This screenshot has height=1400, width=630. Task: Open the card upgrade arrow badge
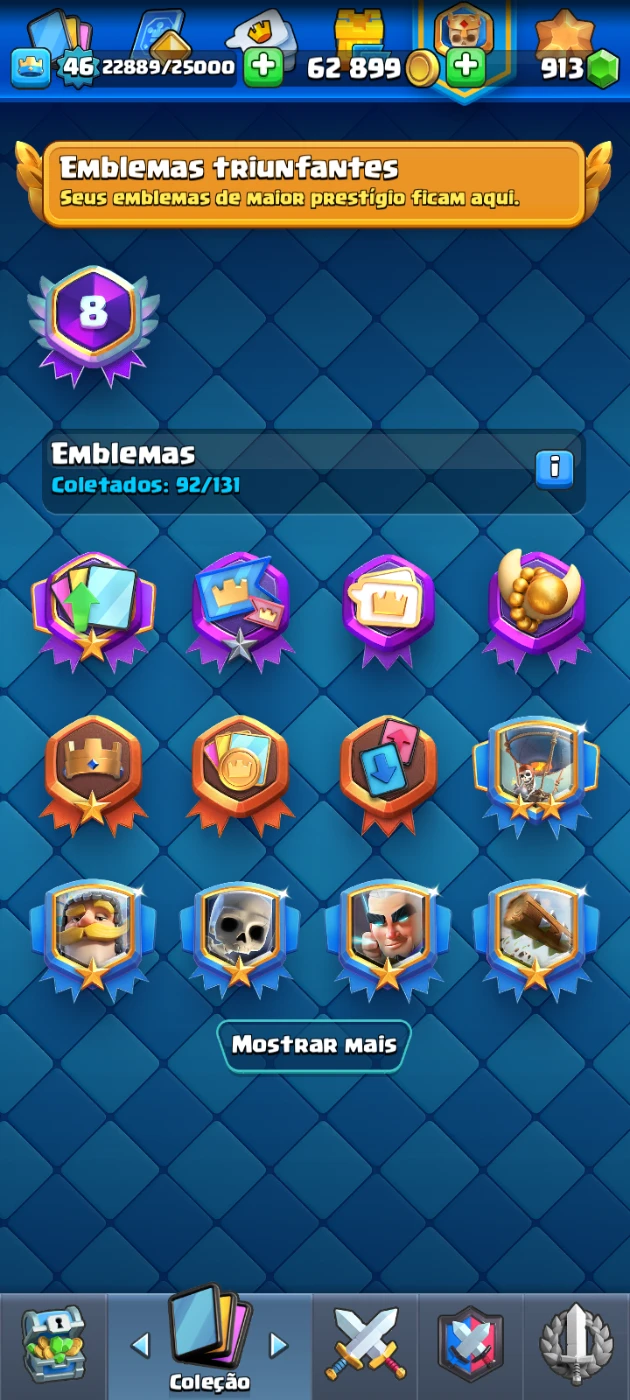pyautogui.click(x=93, y=605)
